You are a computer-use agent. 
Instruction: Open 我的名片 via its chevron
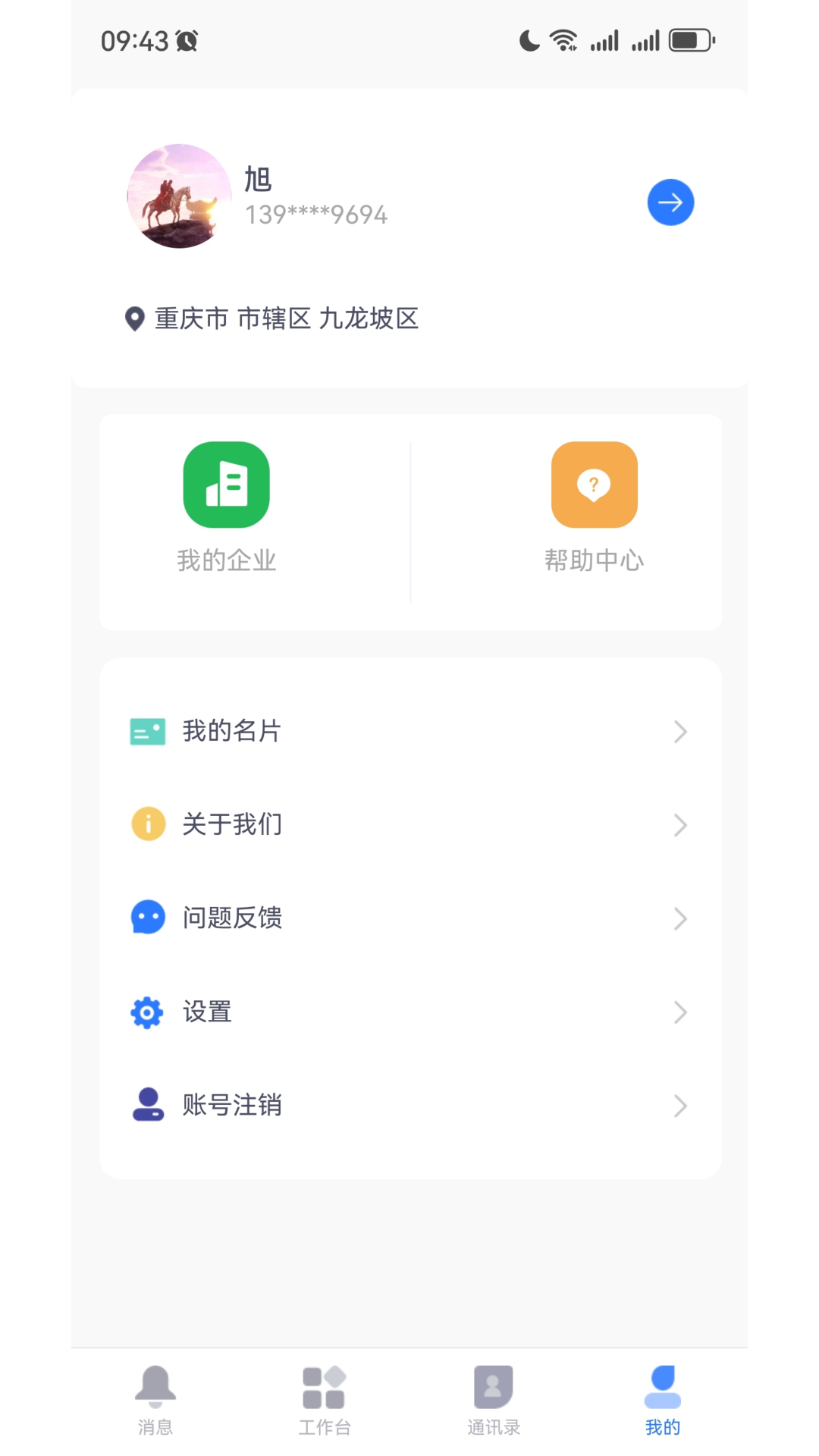point(679,731)
